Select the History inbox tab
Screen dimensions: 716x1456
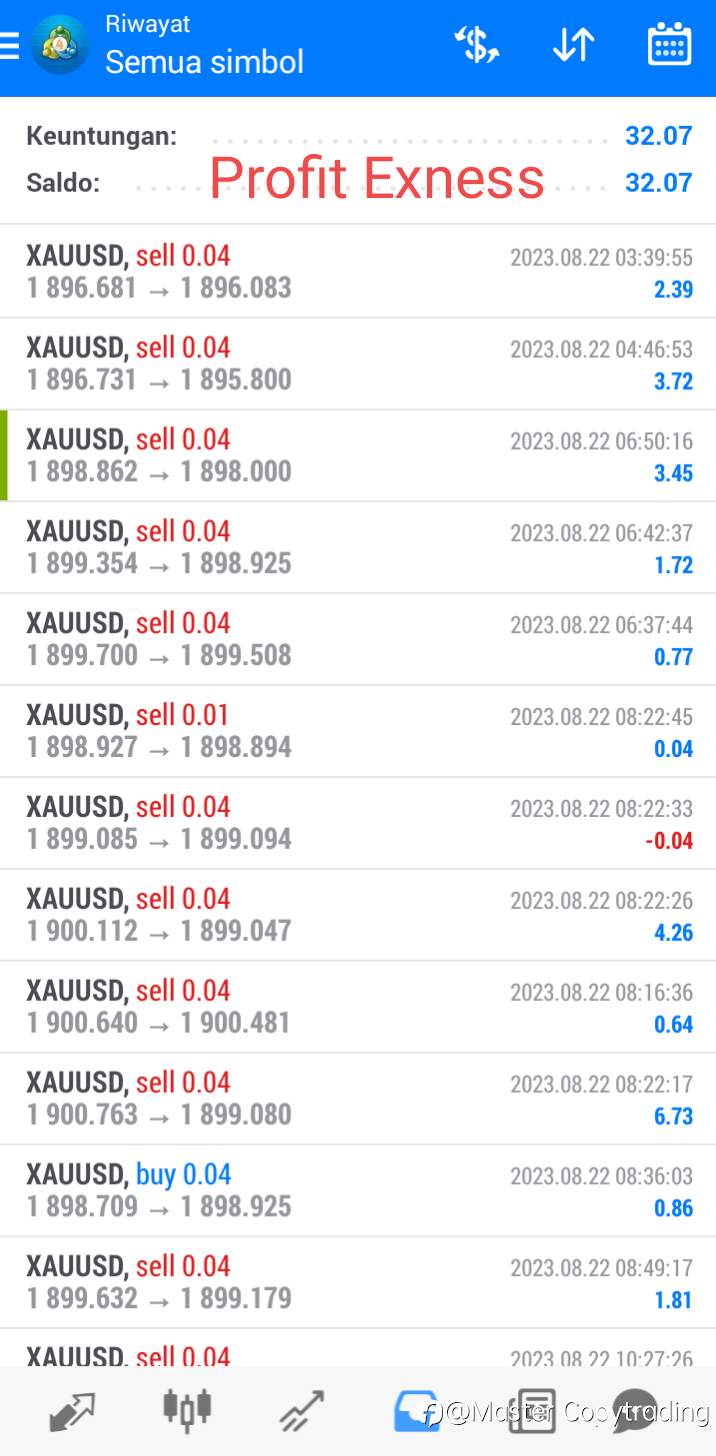click(417, 1411)
